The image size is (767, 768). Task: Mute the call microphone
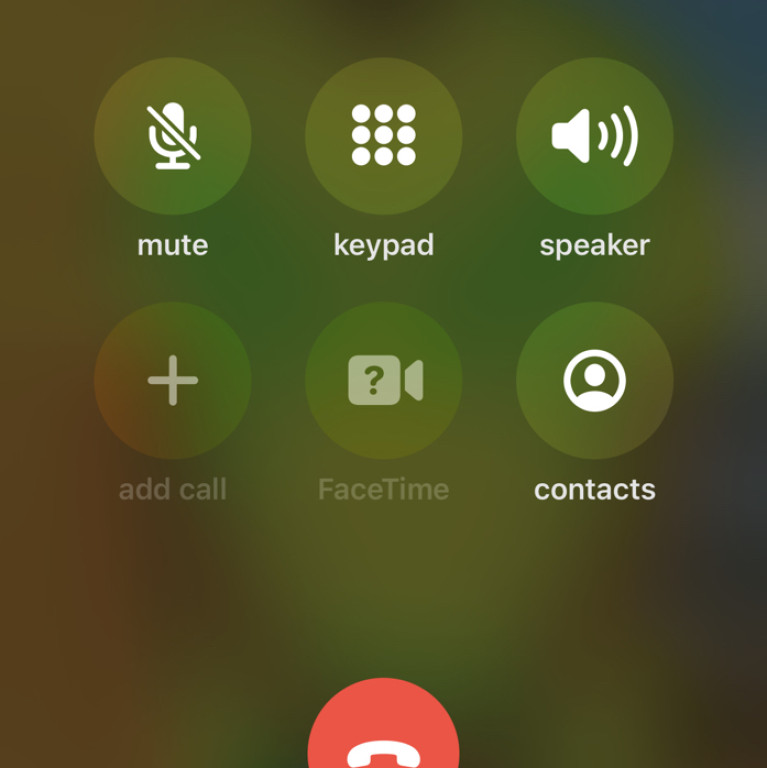pyautogui.click(x=172, y=136)
